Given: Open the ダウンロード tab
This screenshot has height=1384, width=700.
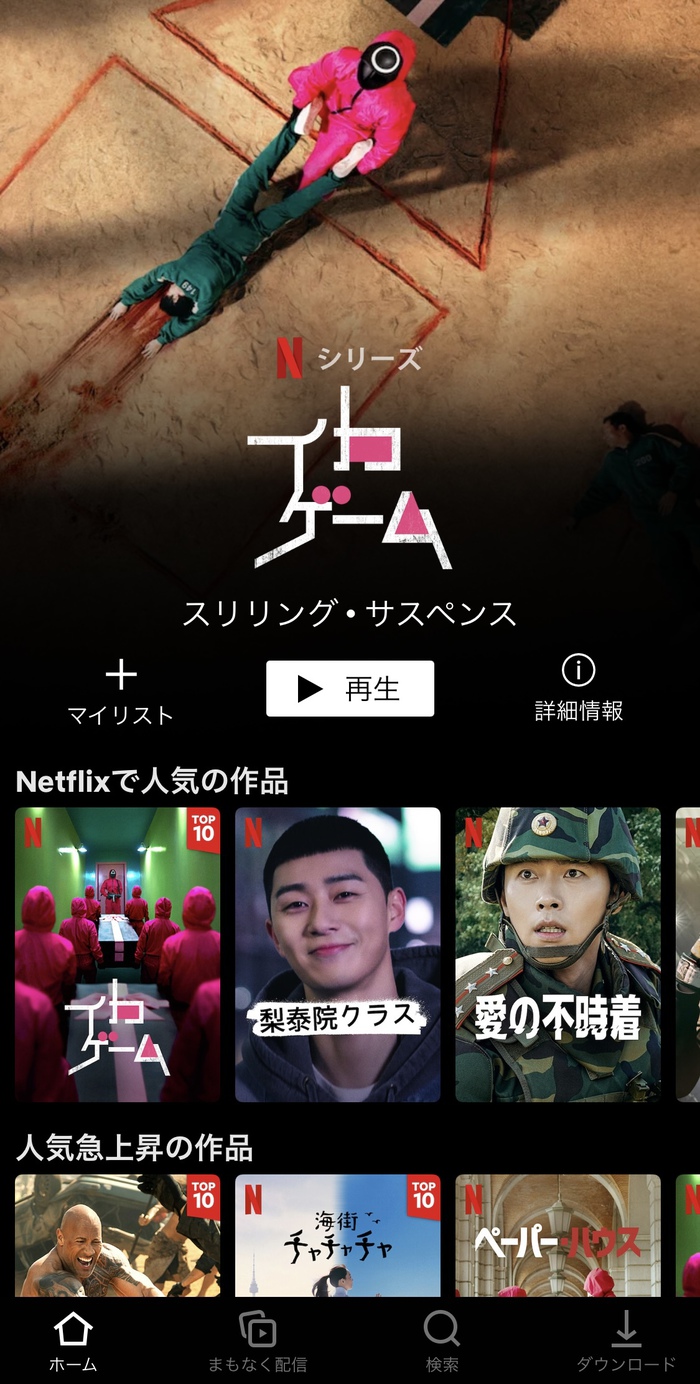Looking at the screenshot, I should pyautogui.click(x=626, y=1342).
